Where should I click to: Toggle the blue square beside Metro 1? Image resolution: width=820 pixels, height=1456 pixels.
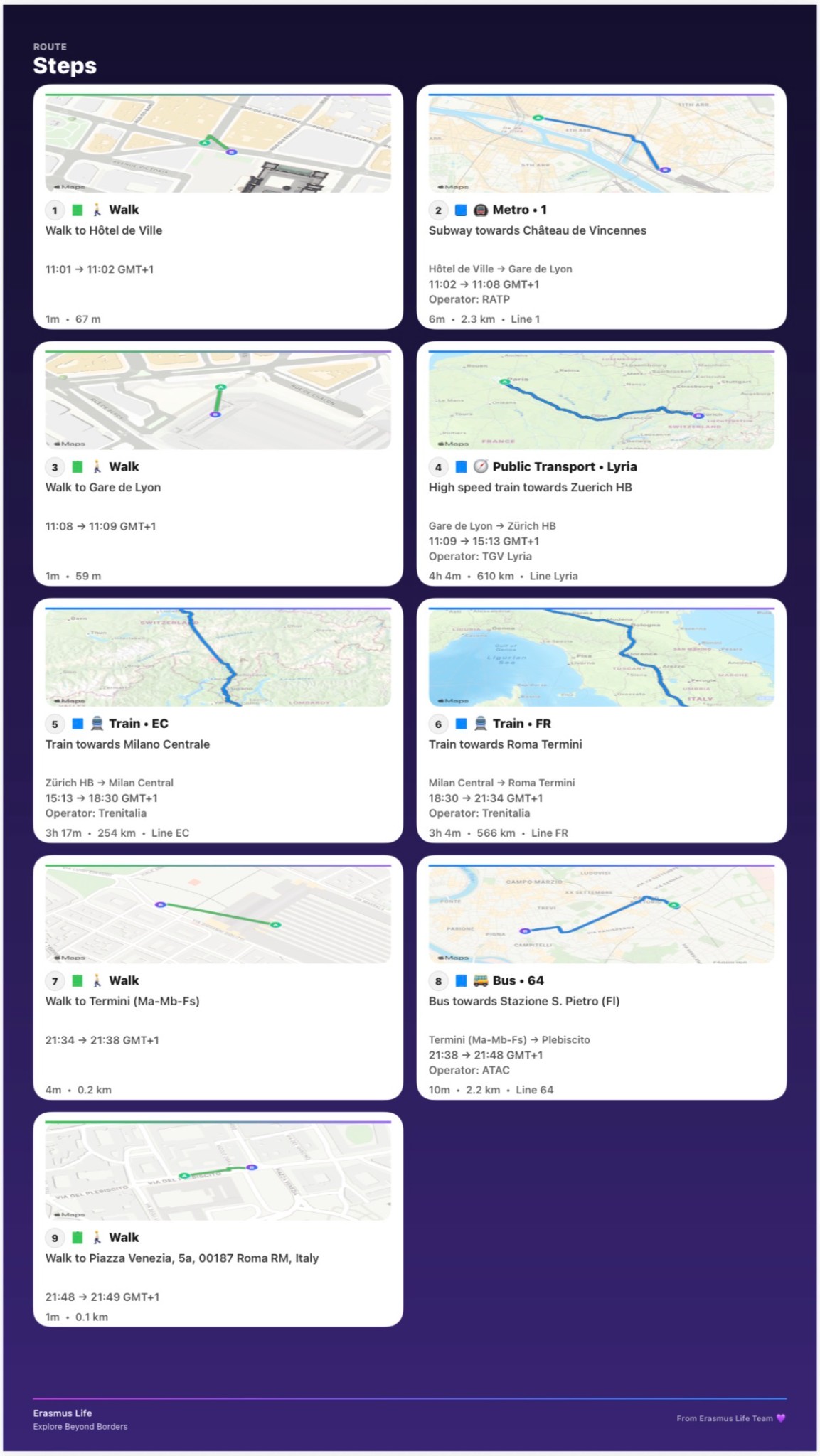coord(462,210)
